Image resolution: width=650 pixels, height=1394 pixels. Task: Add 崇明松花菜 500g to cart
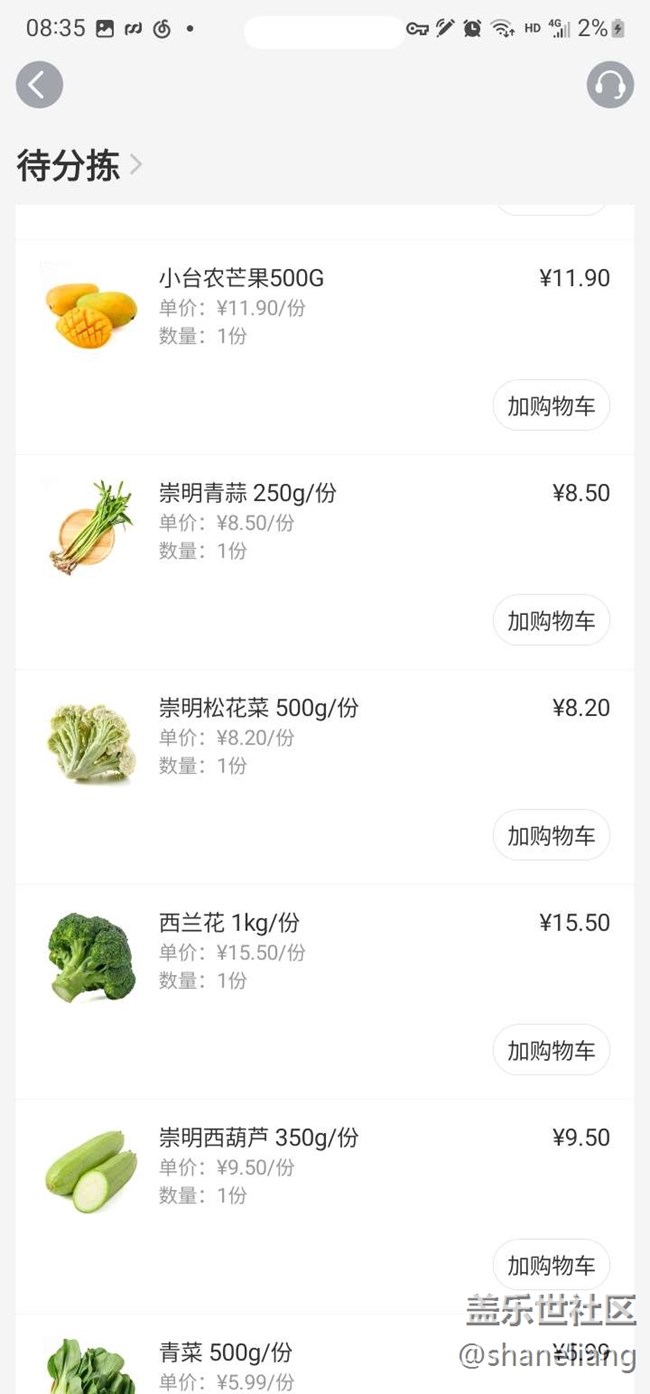tap(551, 836)
